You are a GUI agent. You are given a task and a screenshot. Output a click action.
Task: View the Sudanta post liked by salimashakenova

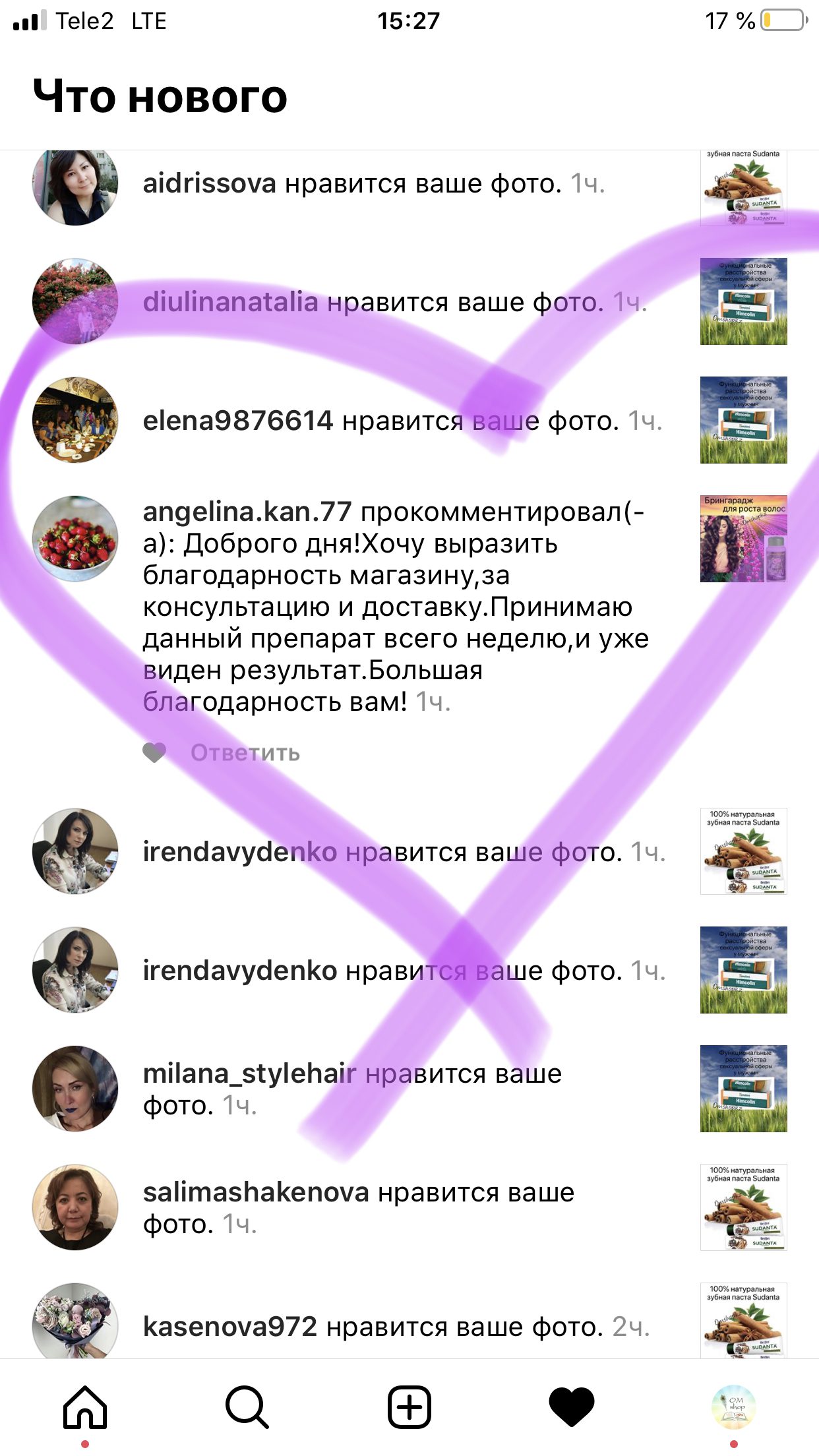pyautogui.click(x=743, y=1207)
